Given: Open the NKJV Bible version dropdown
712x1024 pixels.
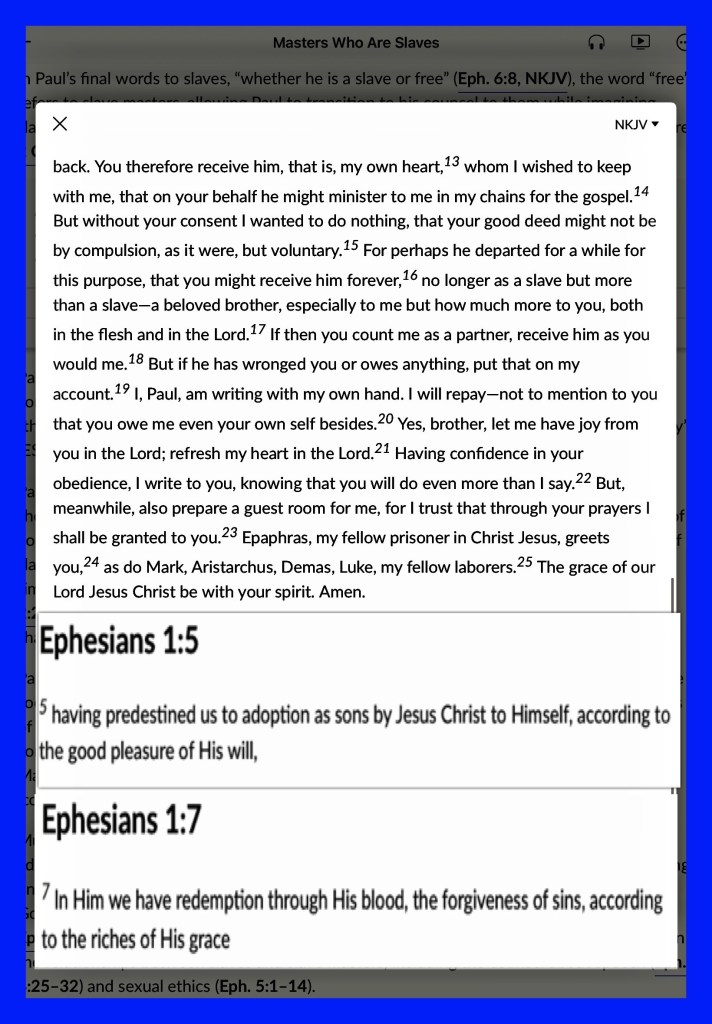Looking at the screenshot, I should pos(637,125).
